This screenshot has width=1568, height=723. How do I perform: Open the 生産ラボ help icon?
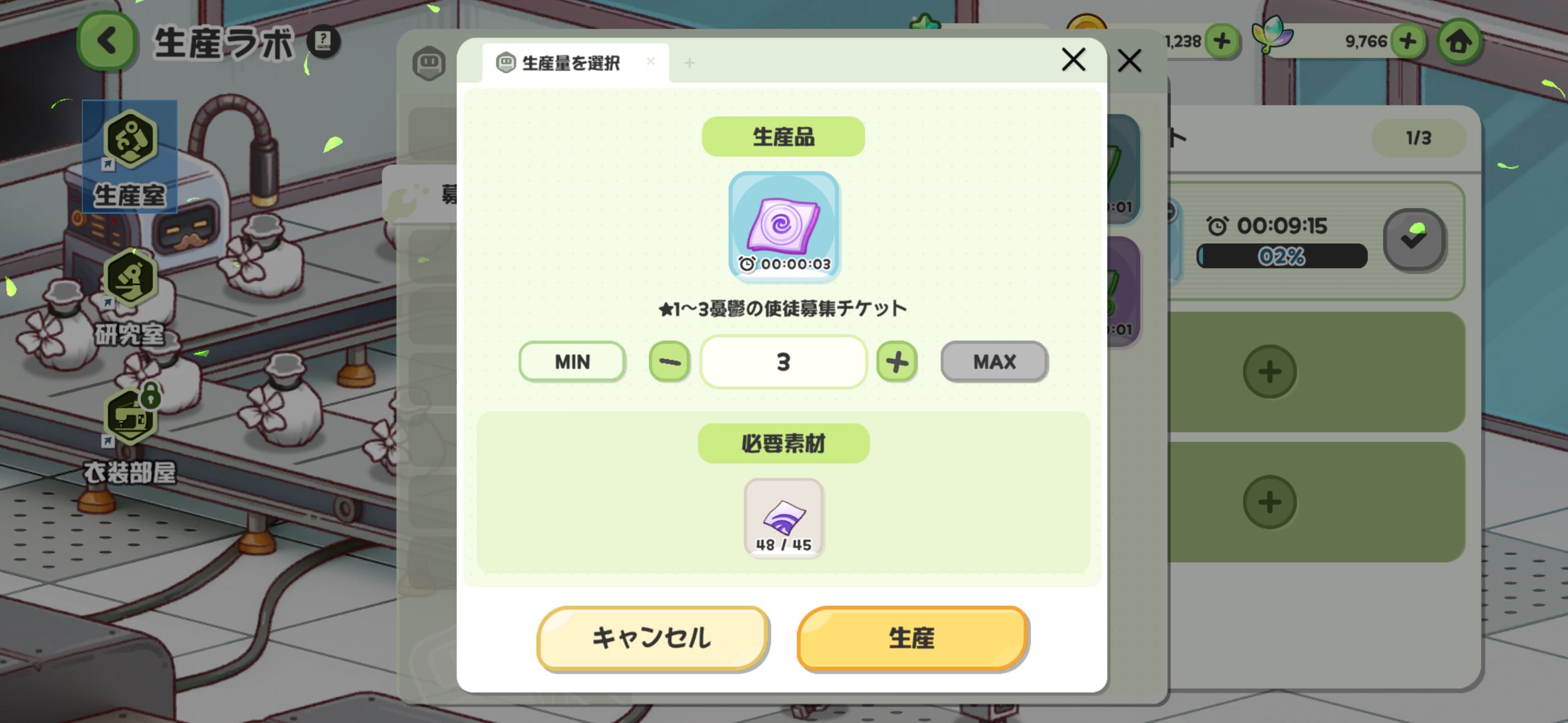(x=323, y=41)
